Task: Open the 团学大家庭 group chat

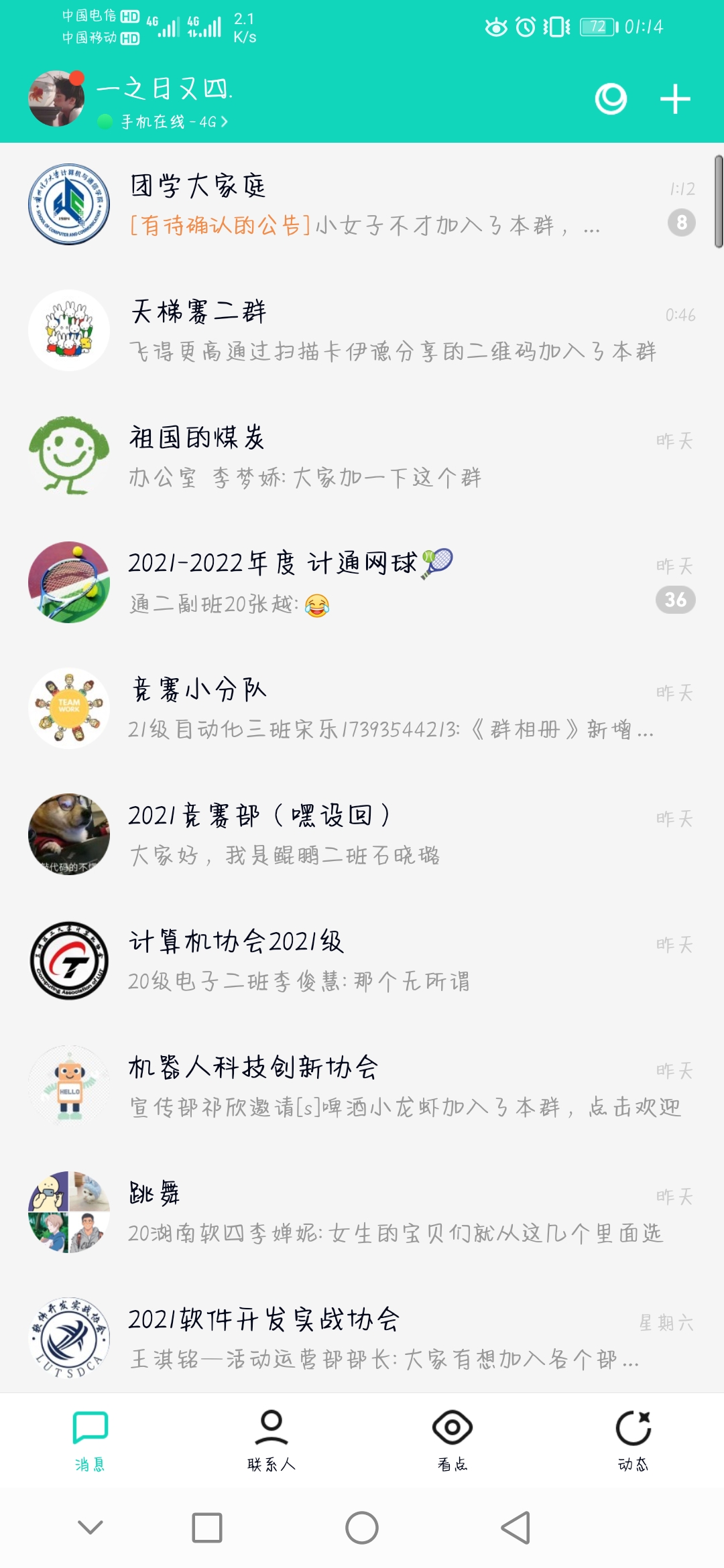Action: [x=362, y=204]
